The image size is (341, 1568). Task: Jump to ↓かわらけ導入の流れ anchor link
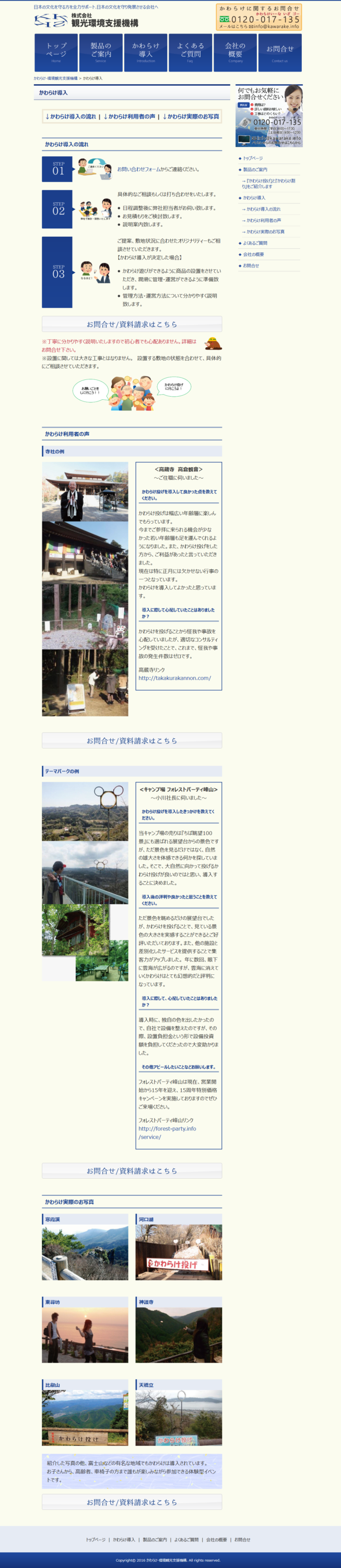[x=70, y=116]
